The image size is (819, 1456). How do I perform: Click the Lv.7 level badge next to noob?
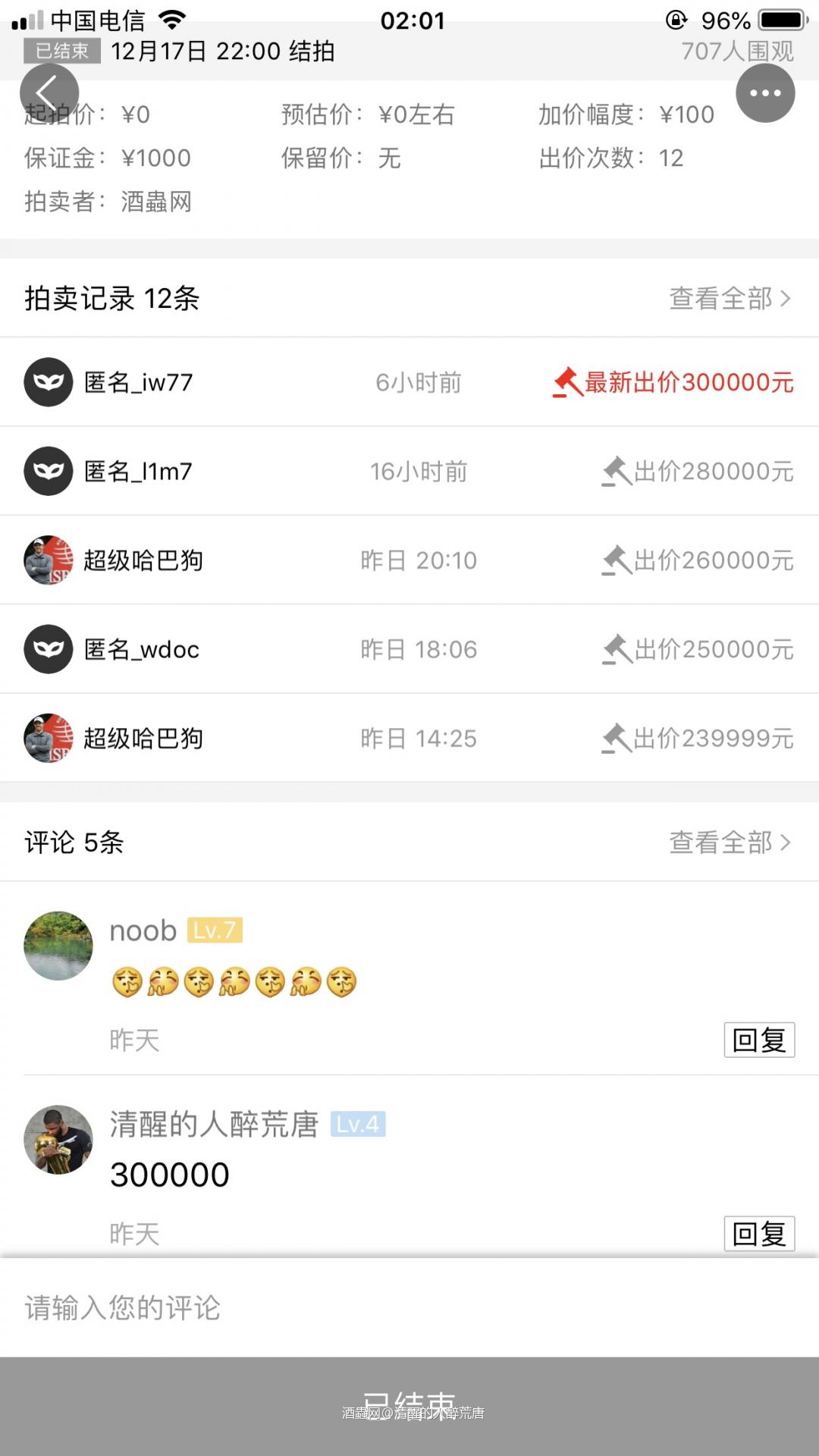[x=215, y=931]
